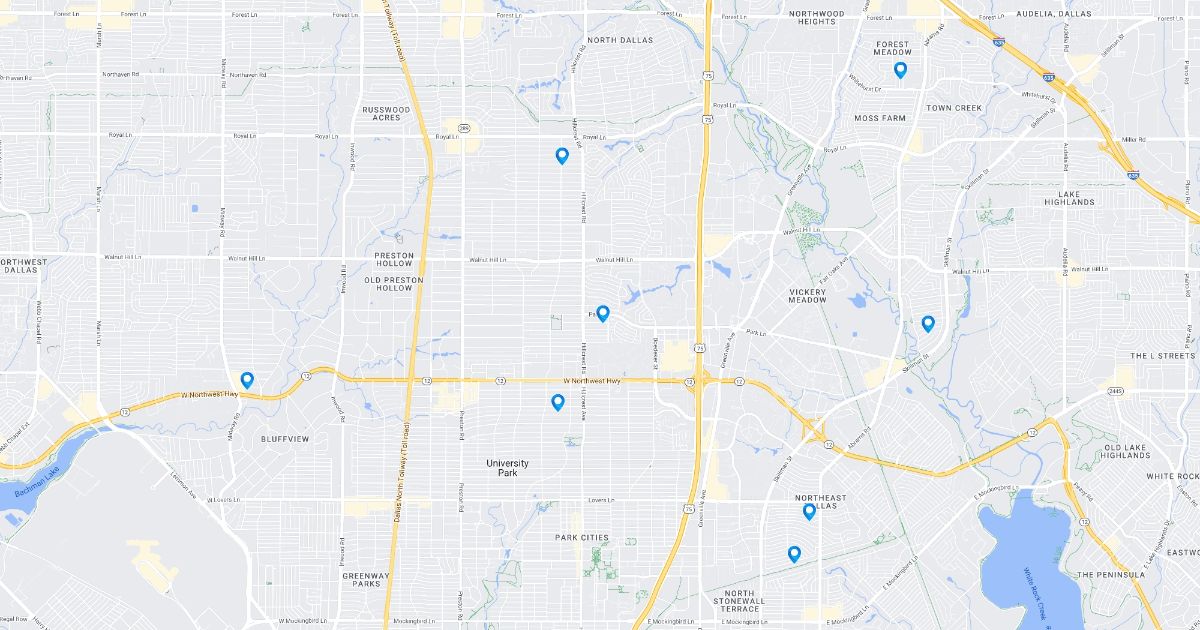Open the pin above North Stonewall Terrace
Screen dimensions: 1200x630
(x=794, y=553)
